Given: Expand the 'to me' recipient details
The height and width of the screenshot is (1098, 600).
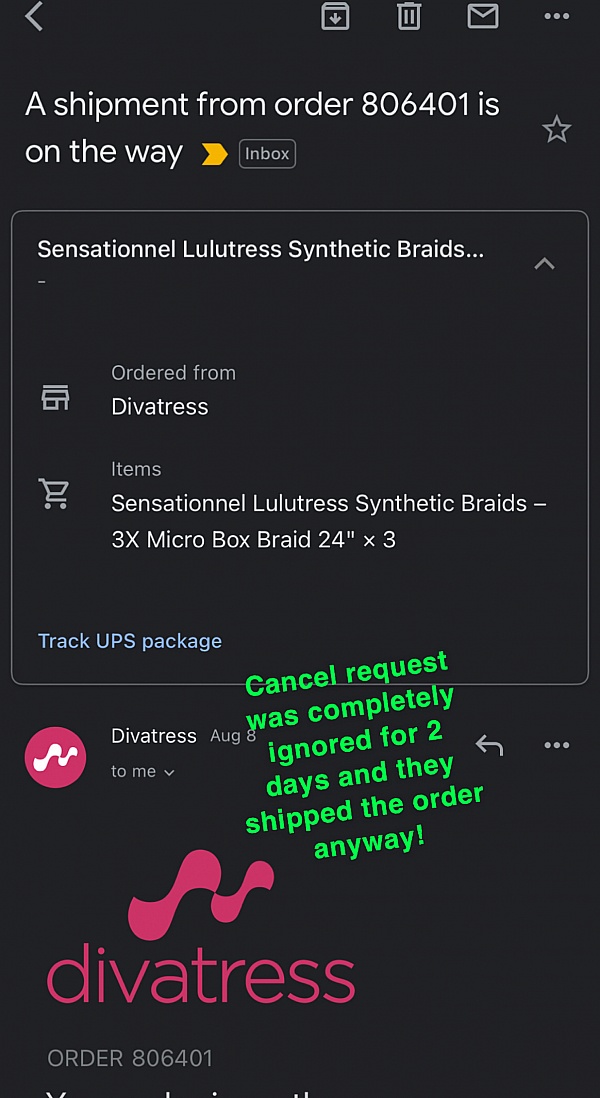Looking at the screenshot, I should [x=142, y=772].
